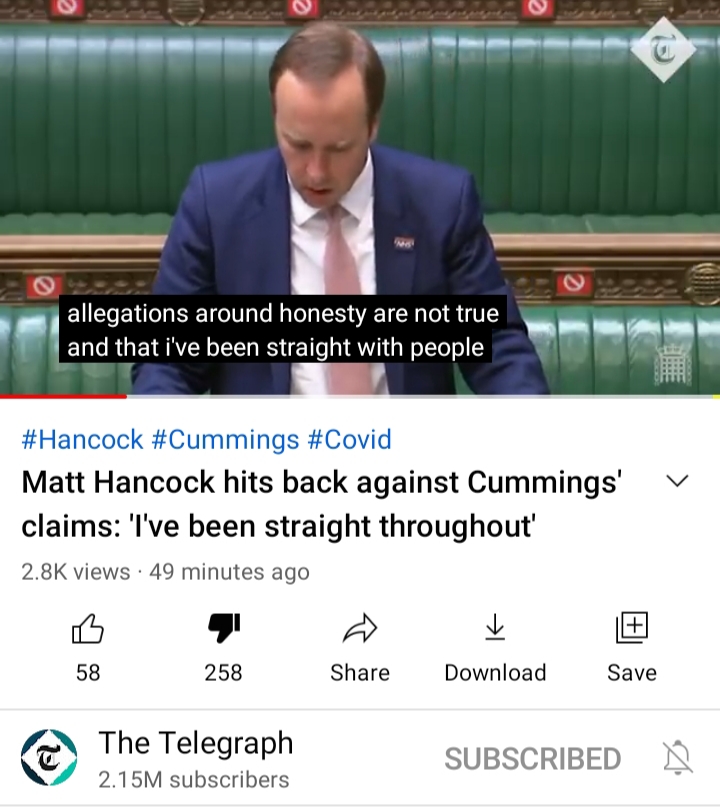Viewport: 720px width, 809px height.
Task: Change notification bell settings for The Telegraph
Action: 677,759
